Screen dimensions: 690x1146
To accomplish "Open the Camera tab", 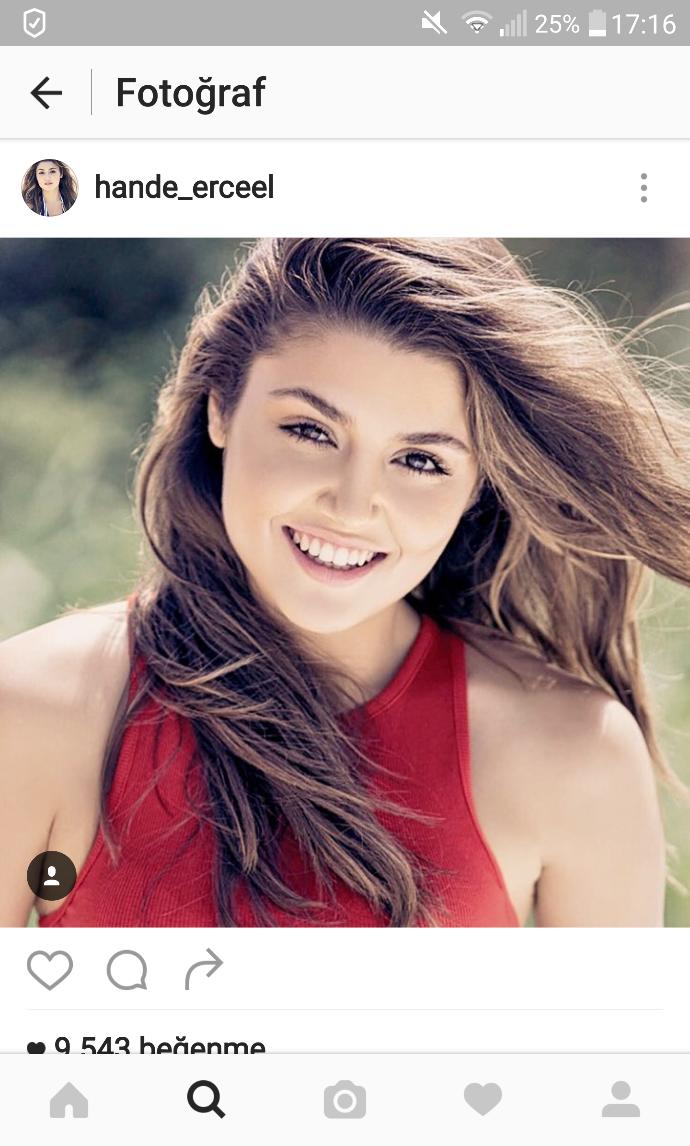I will point(345,1100).
